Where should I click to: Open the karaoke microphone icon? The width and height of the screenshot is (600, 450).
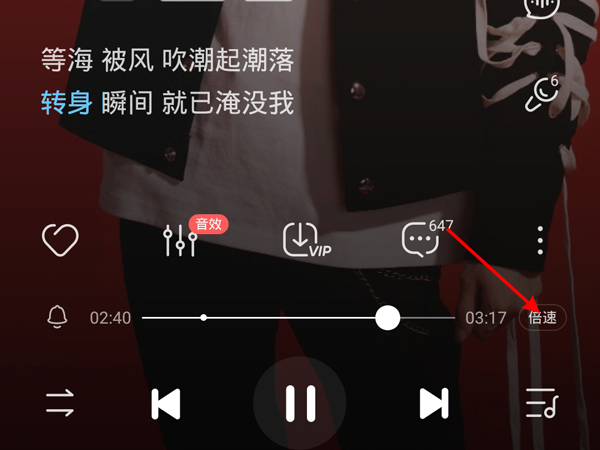click(x=541, y=95)
